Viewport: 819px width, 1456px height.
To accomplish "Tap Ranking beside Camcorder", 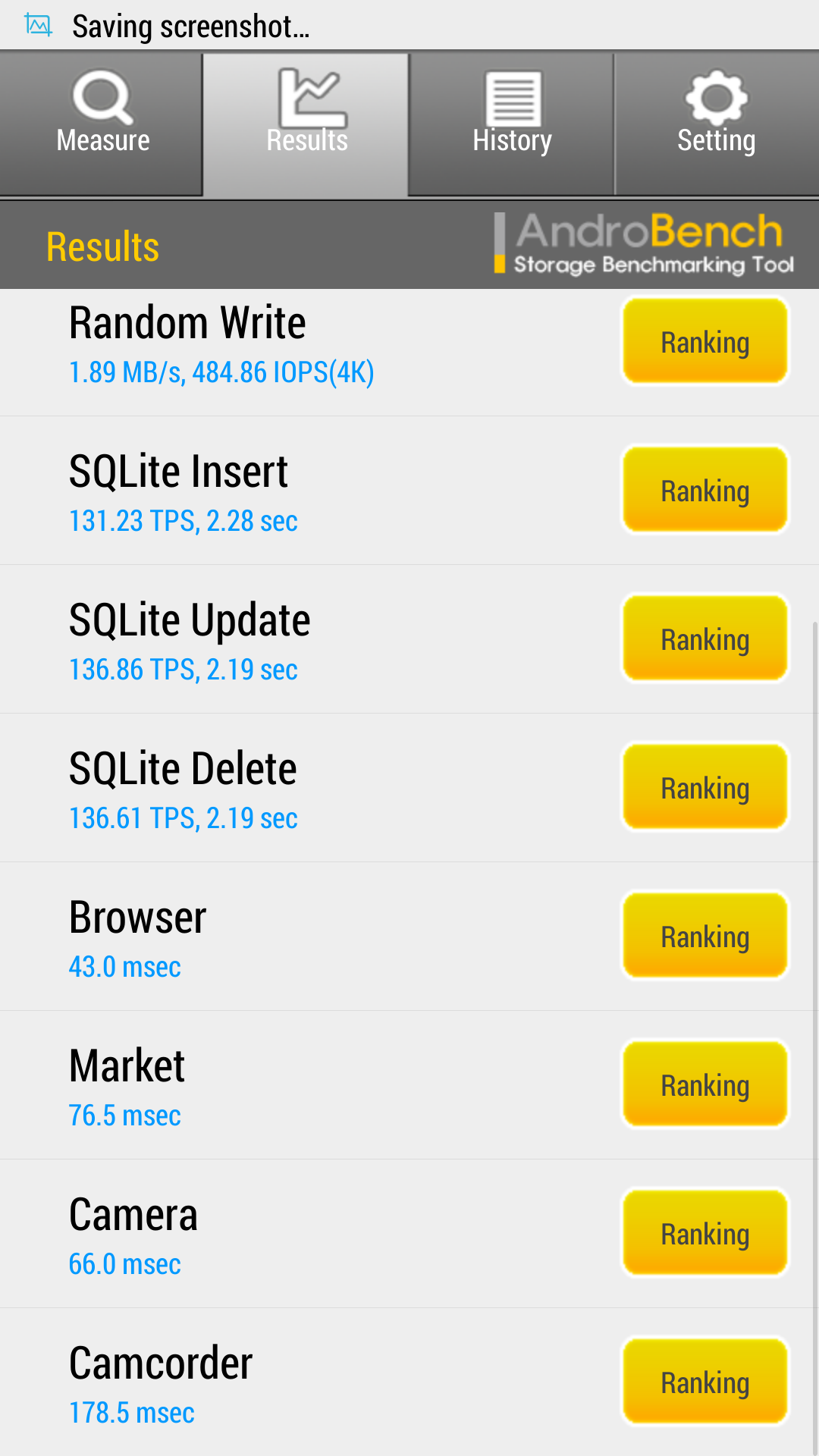I will [705, 1382].
